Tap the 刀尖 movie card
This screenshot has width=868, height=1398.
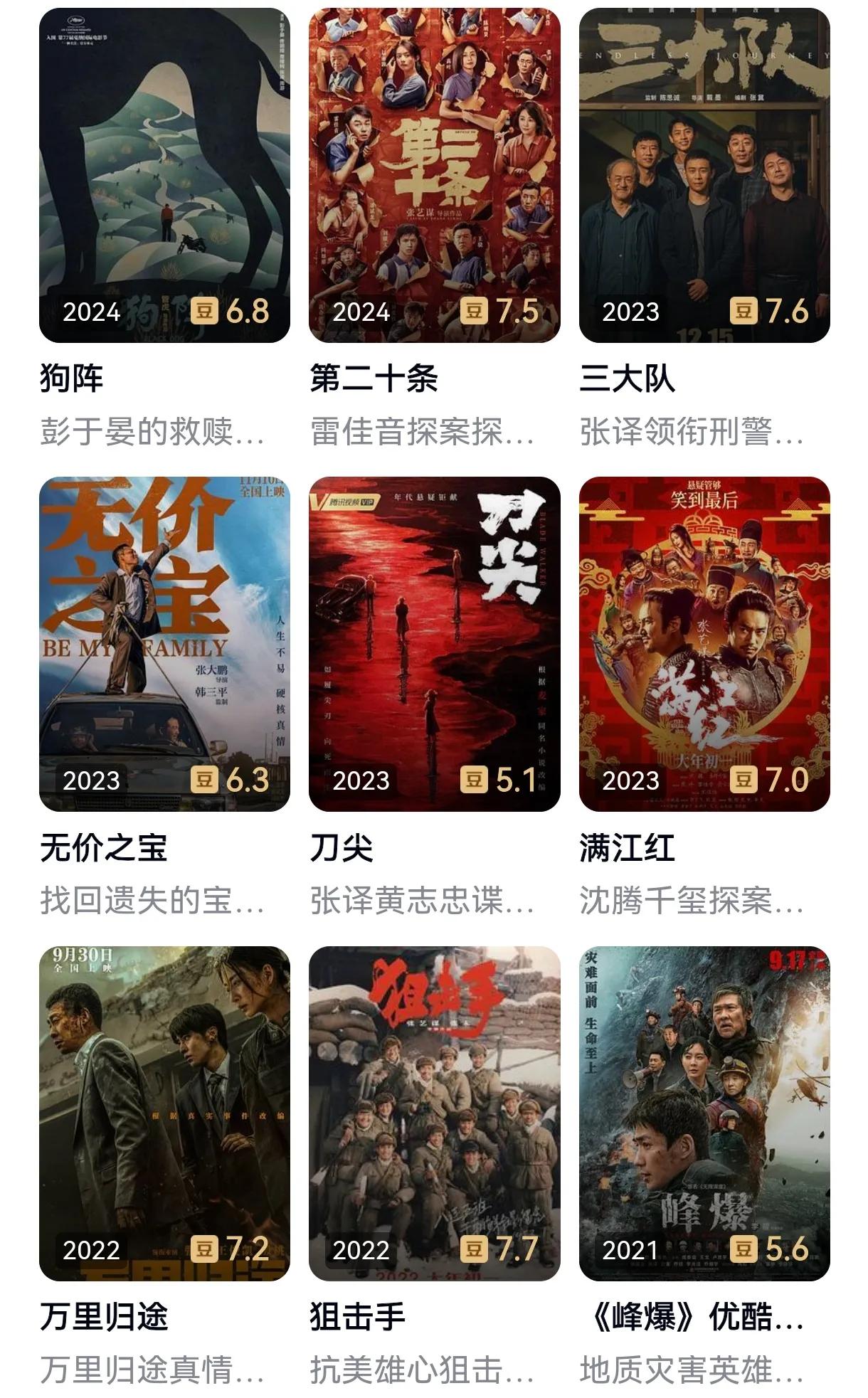tap(434, 644)
